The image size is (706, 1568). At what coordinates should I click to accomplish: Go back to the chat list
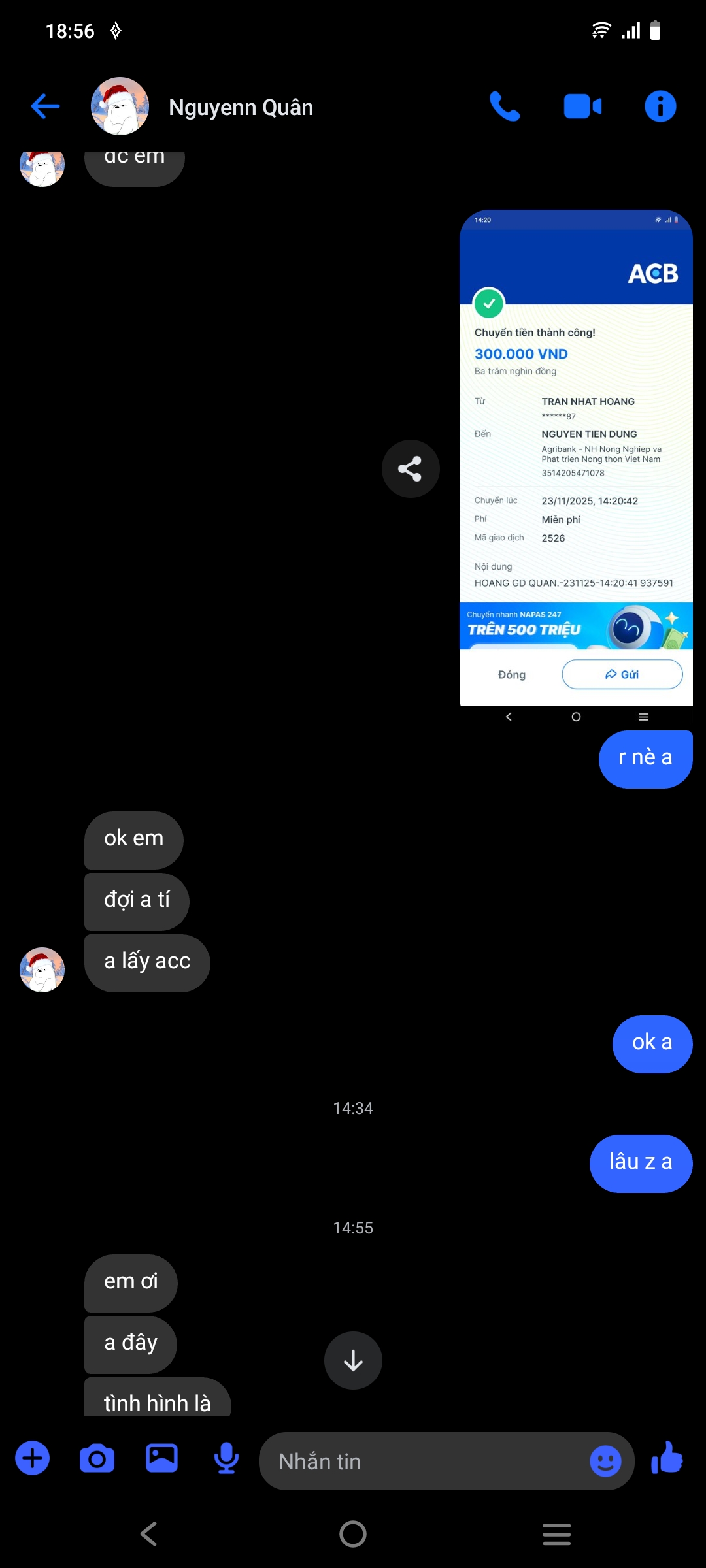click(x=45, y=106)
